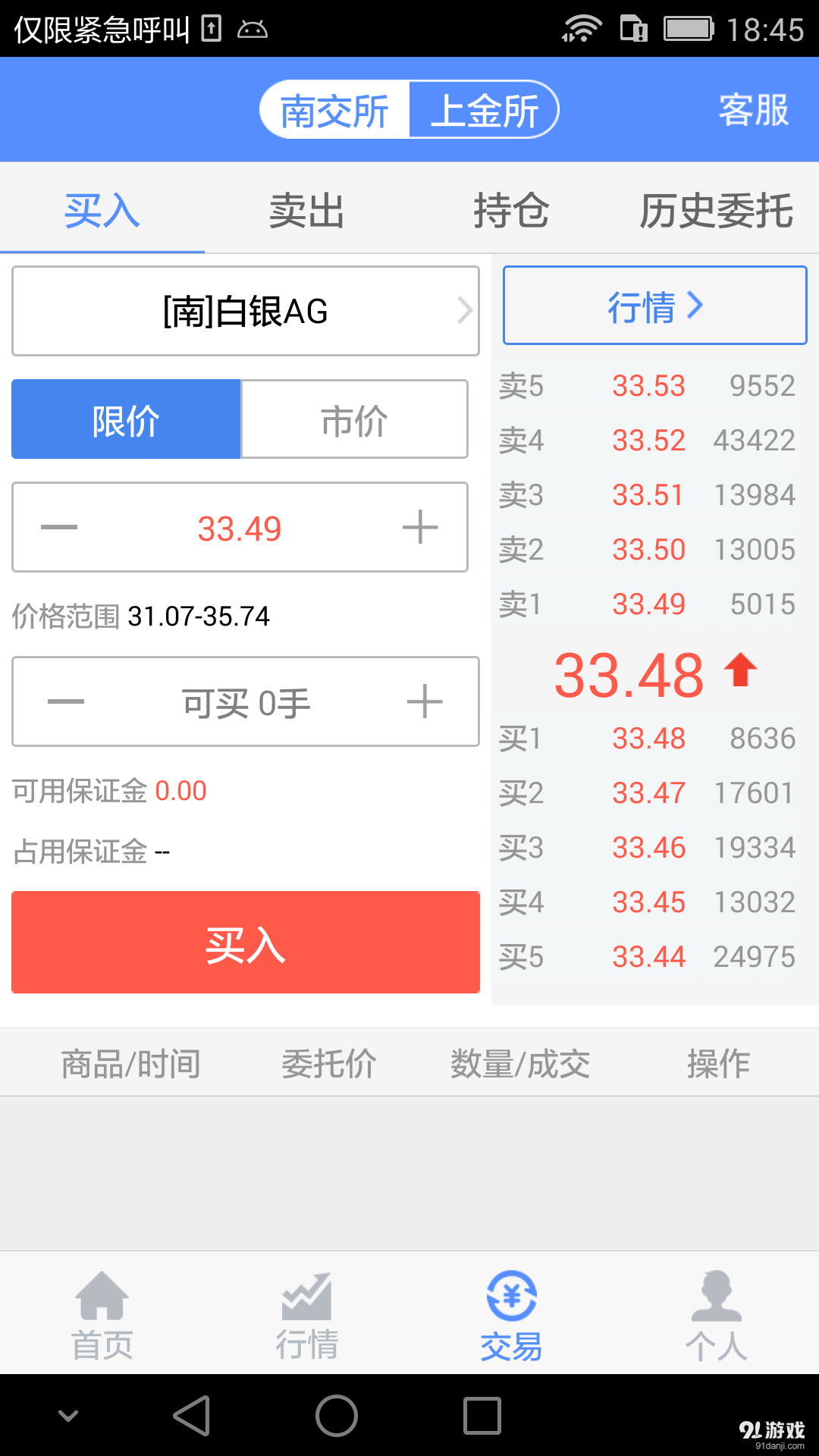Select the 卖1 price level 33.49

[x=649, y=603]
